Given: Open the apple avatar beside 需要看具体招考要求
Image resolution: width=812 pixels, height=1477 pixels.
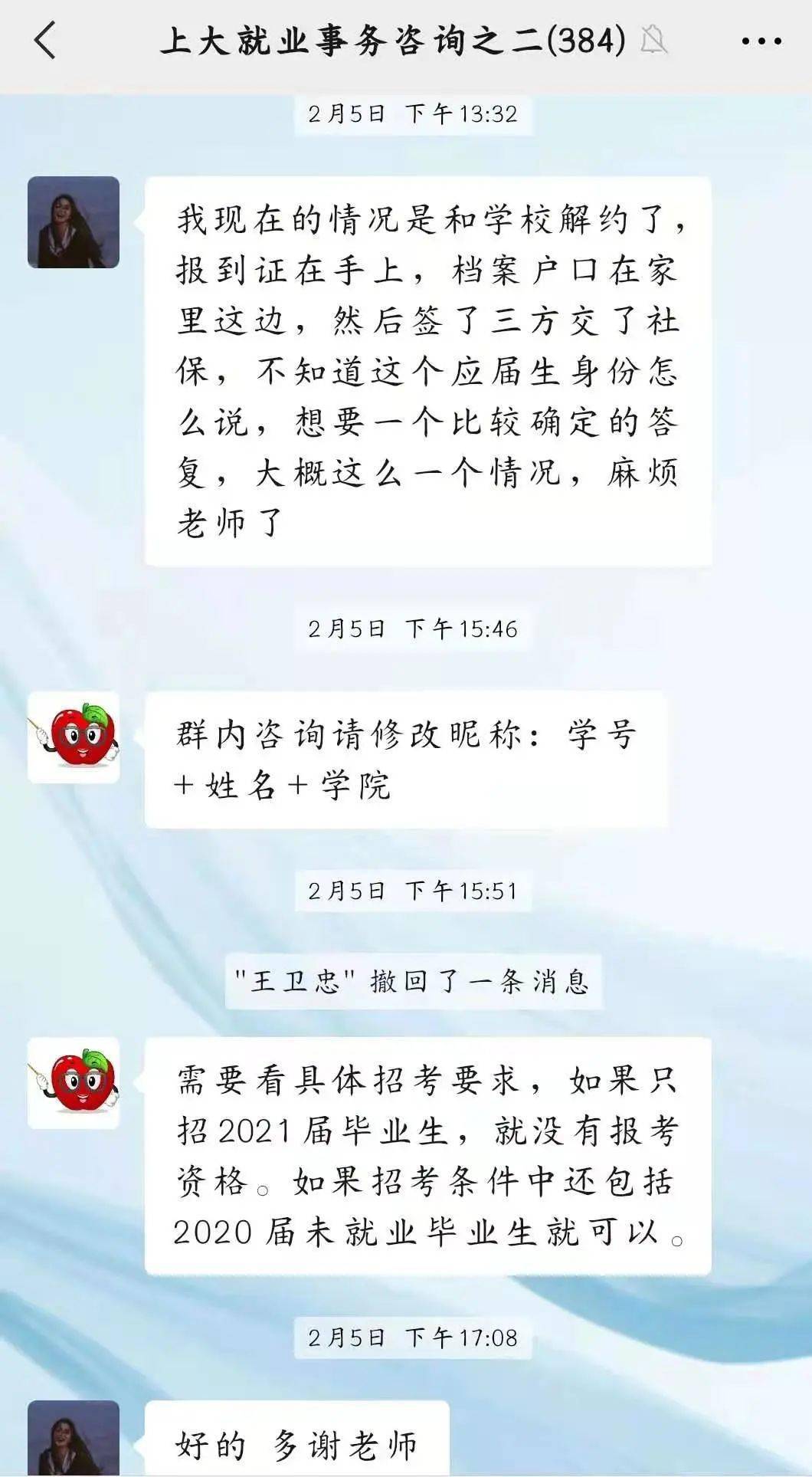Looking at the screenshot, I should [x=74, y=1082].
